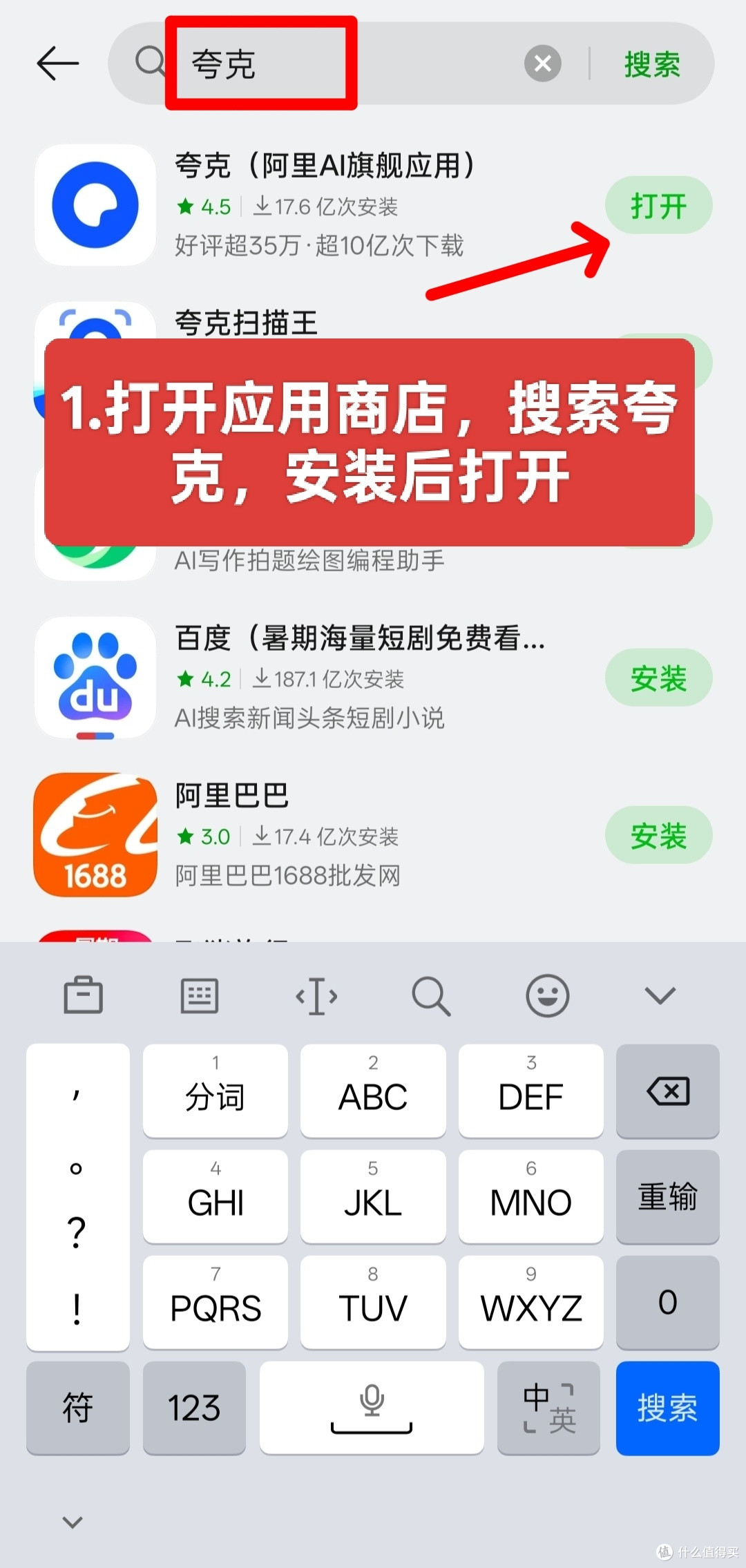Viewport: 746px width, 1568px height.
Task: Tap the keyboard layout switcher icon
Action: 200,995
